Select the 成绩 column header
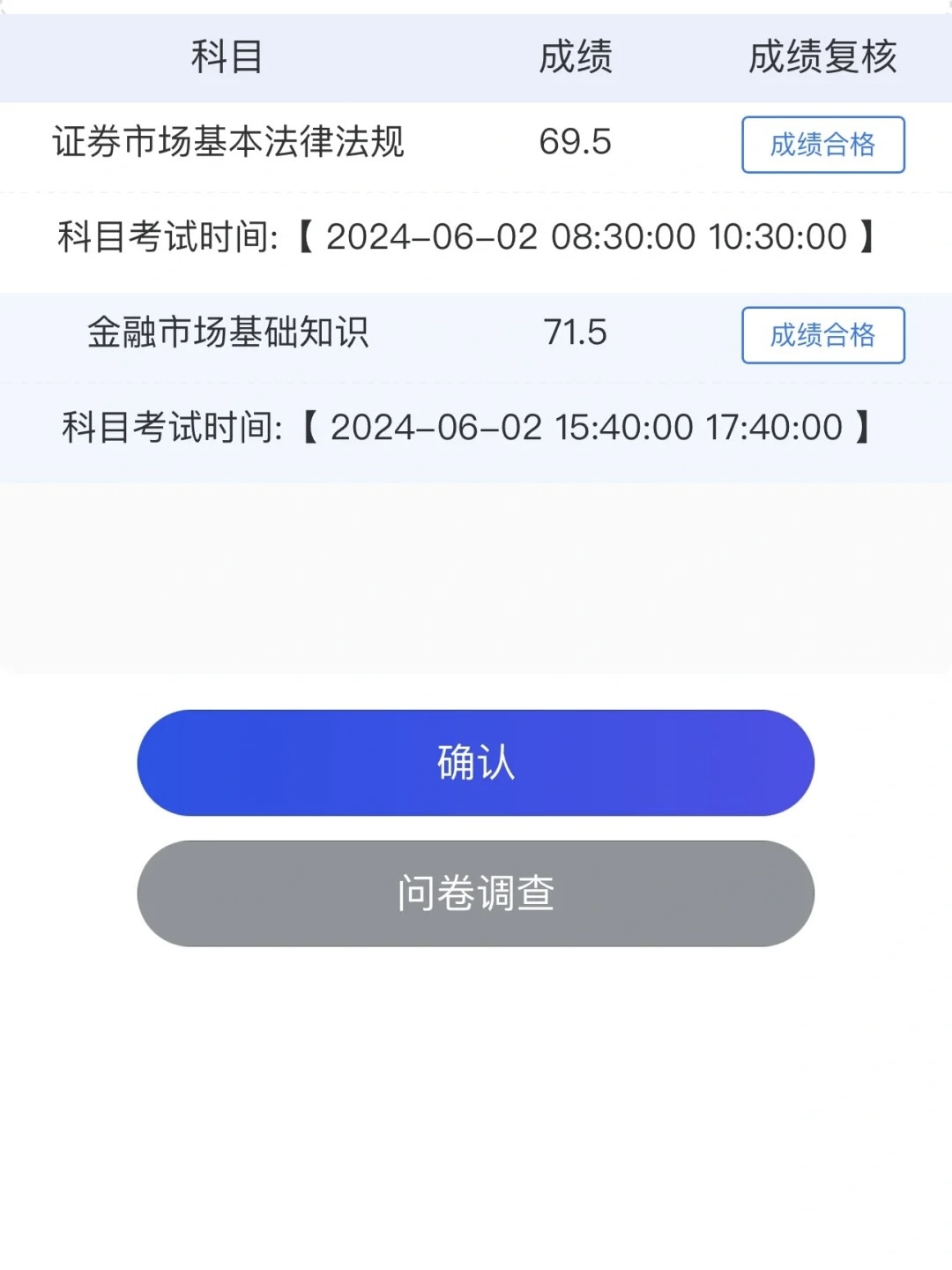The width and height of the screenshot is (952, 1270). tap(575, 58)
